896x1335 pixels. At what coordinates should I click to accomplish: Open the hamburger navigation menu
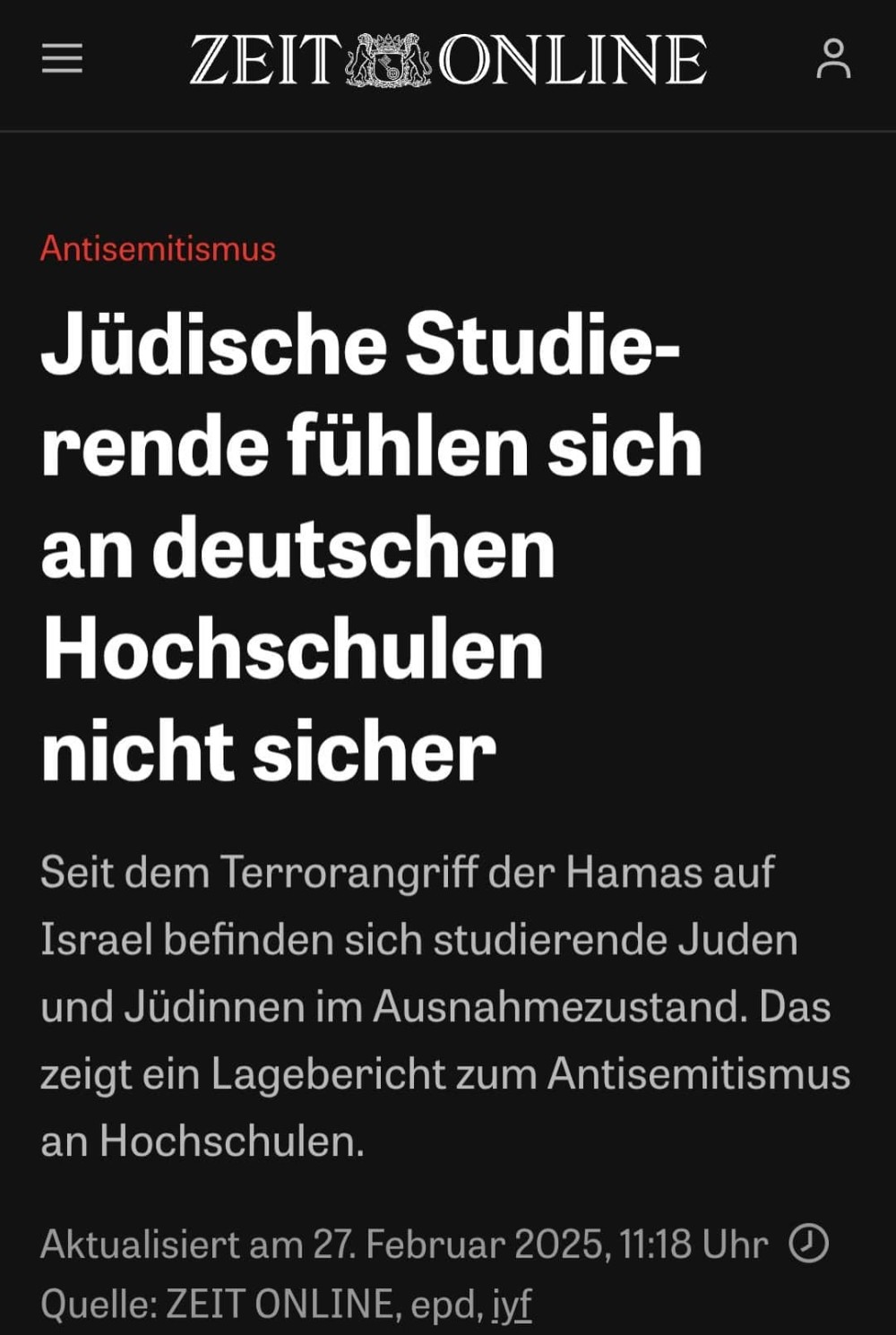tap(62, 59)
